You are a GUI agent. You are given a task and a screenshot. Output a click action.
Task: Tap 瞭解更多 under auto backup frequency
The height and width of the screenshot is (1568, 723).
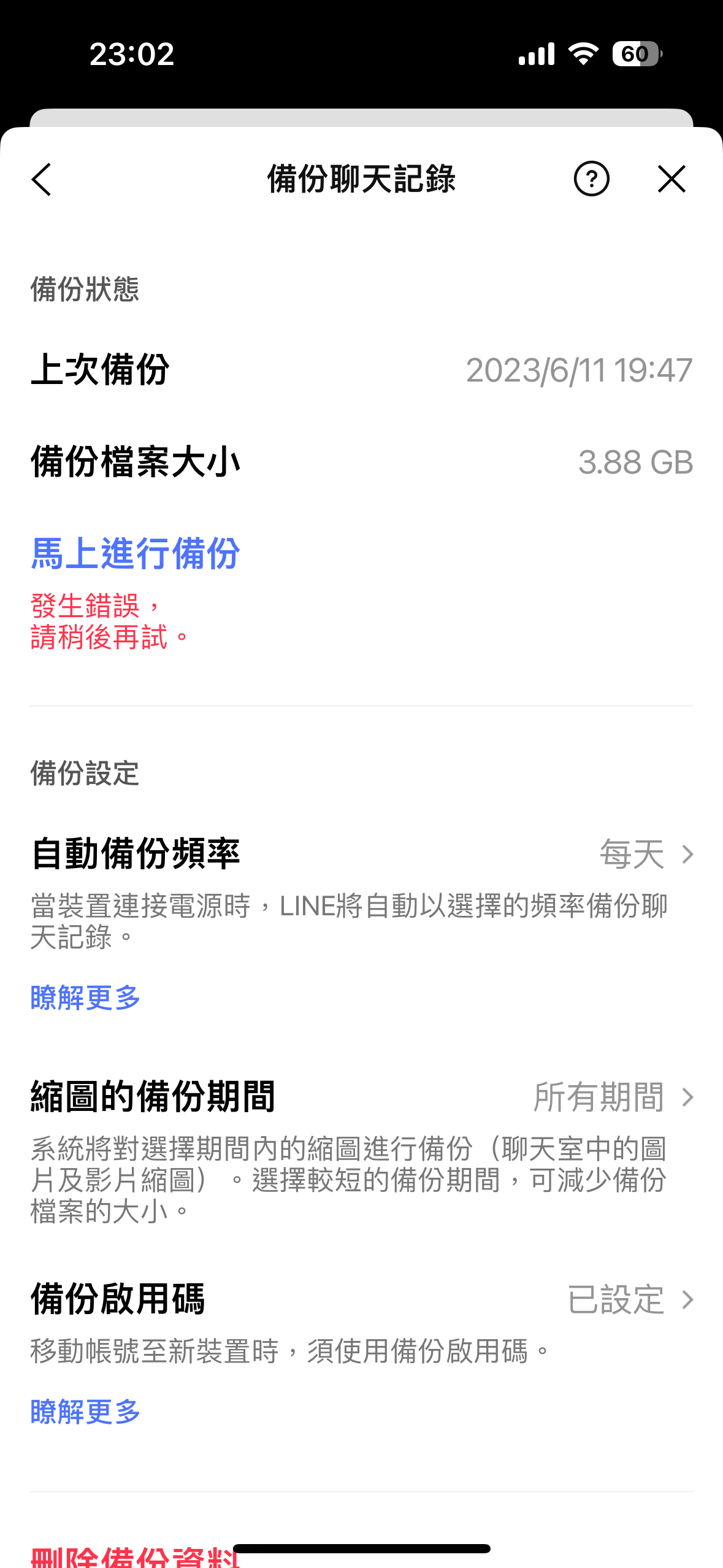click(85, 997)
